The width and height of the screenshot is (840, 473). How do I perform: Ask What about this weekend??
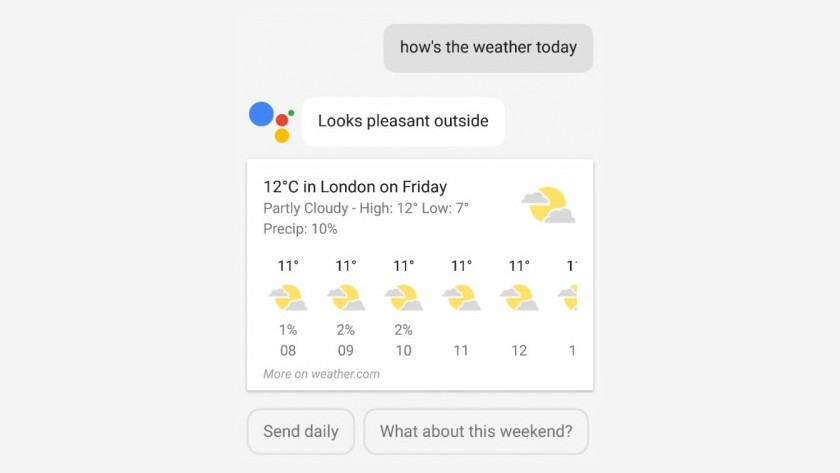(476, 432)
